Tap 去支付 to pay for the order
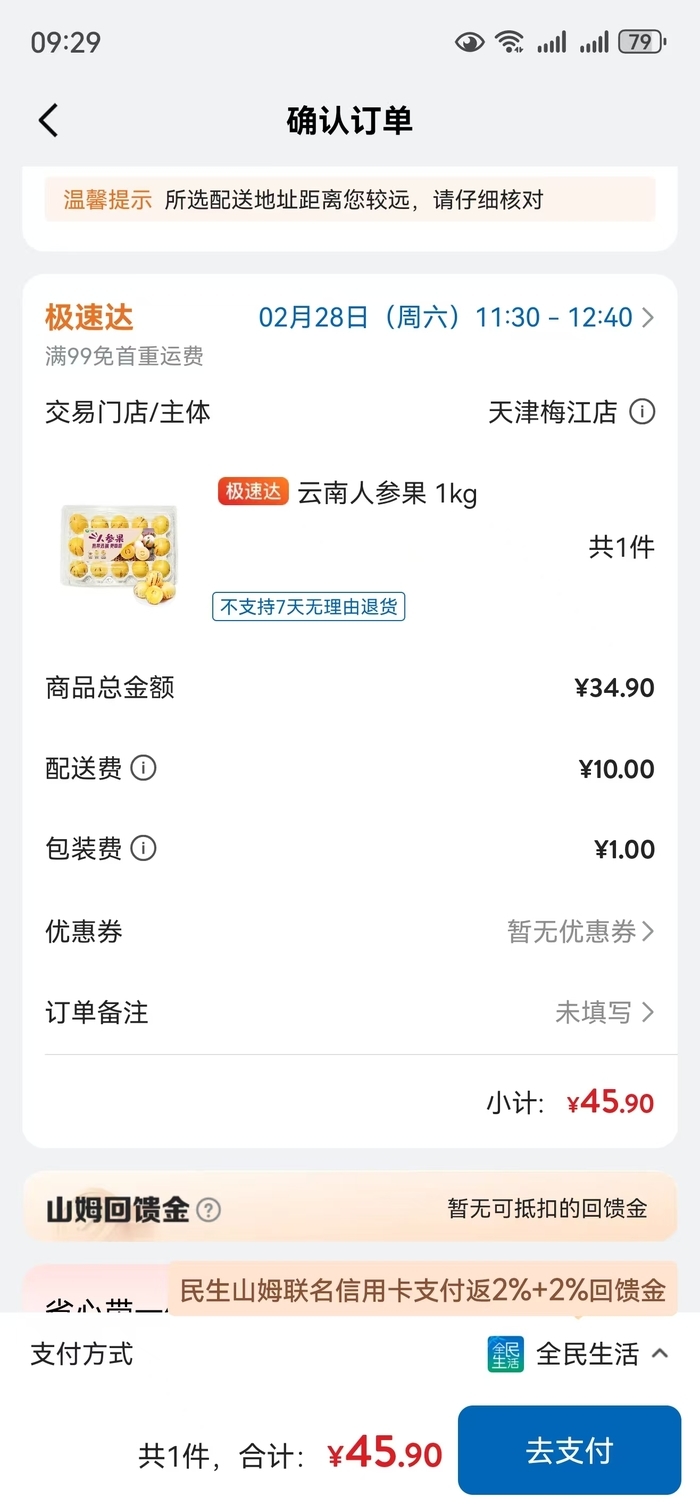700x1506 pixels. 568,1451
